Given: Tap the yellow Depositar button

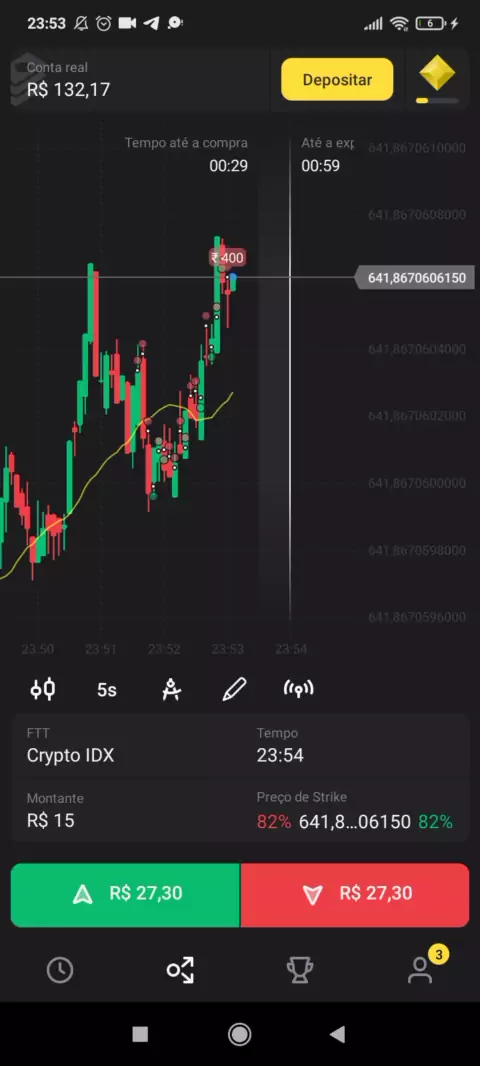Looking at the screenshot, I should point(337,80).
